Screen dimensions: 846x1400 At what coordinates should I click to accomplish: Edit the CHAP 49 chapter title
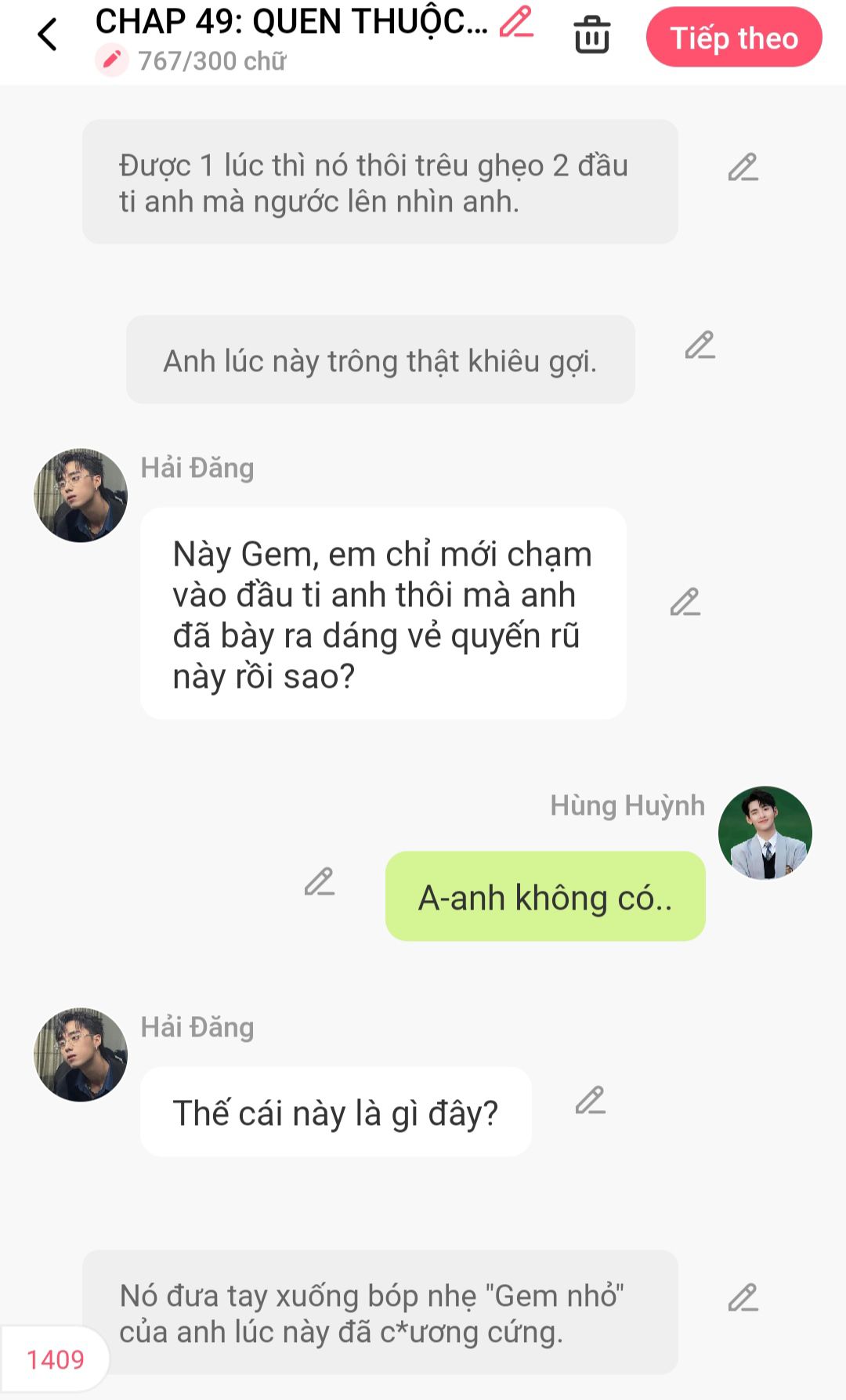tap(516, 22)
